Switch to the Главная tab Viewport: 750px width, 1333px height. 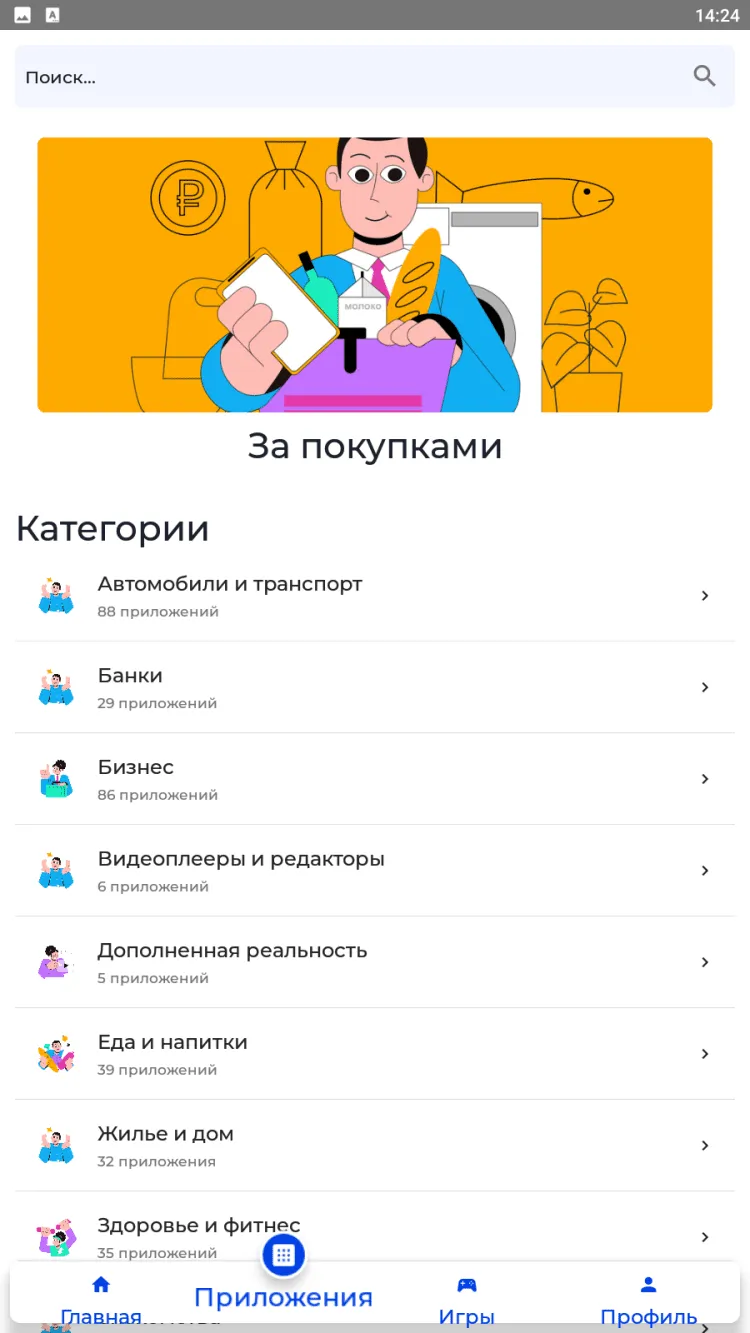pyautogui.click(x=101, y=1299)
